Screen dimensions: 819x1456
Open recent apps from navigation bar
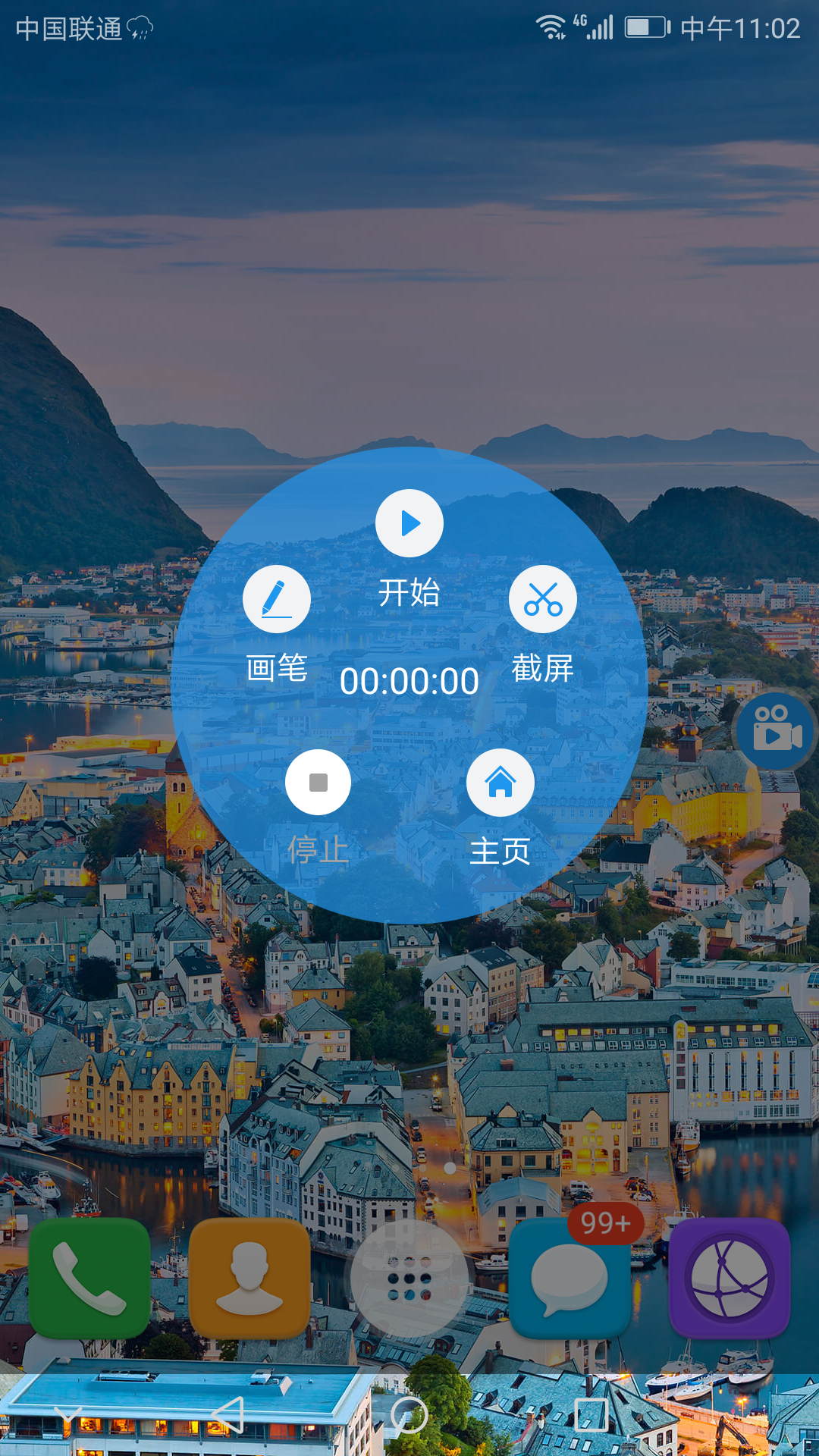(x=591, y=1415)
